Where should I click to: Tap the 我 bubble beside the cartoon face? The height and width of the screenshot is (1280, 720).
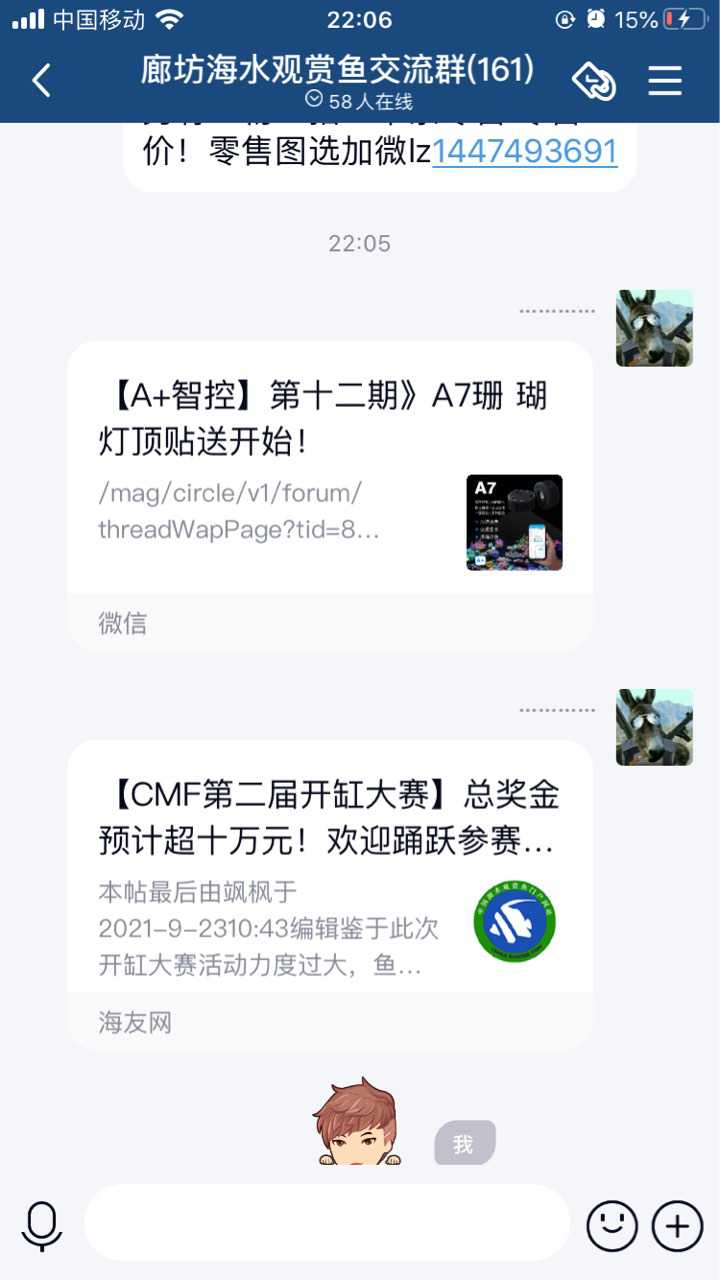coord(464,1143)
